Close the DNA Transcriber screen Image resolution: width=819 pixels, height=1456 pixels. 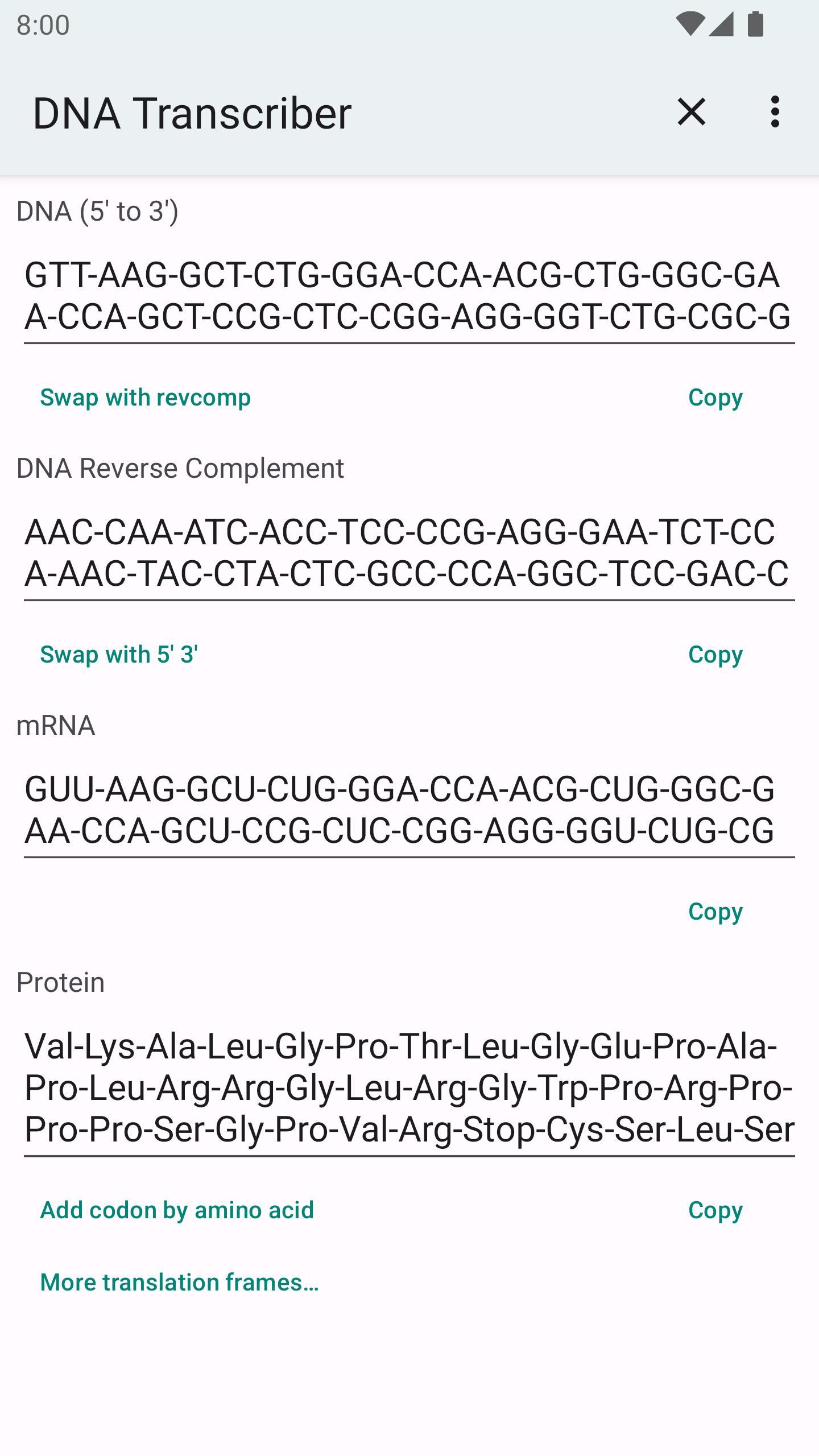(692, 112)
